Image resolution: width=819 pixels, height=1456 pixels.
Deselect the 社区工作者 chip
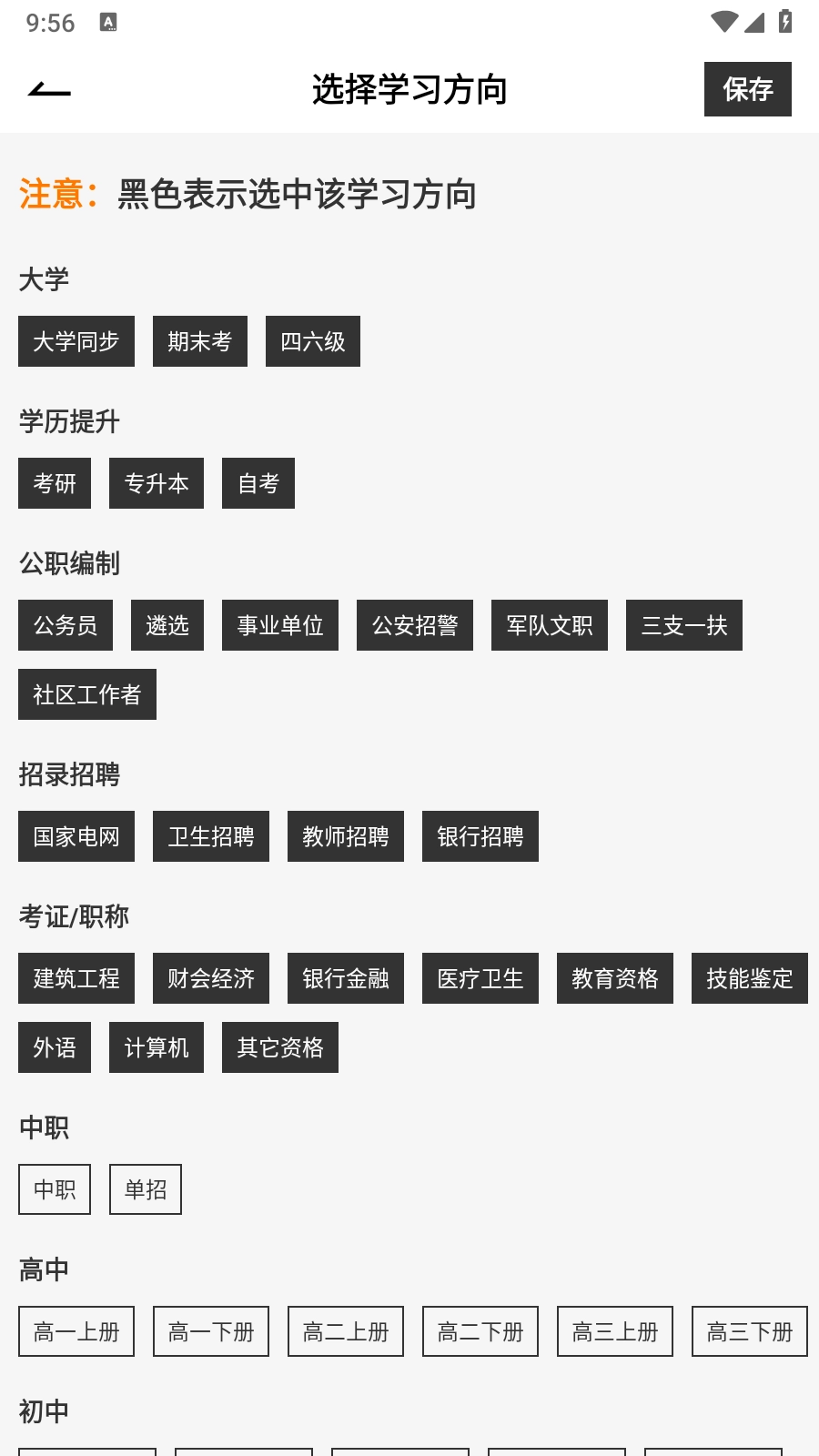(87, 694)
